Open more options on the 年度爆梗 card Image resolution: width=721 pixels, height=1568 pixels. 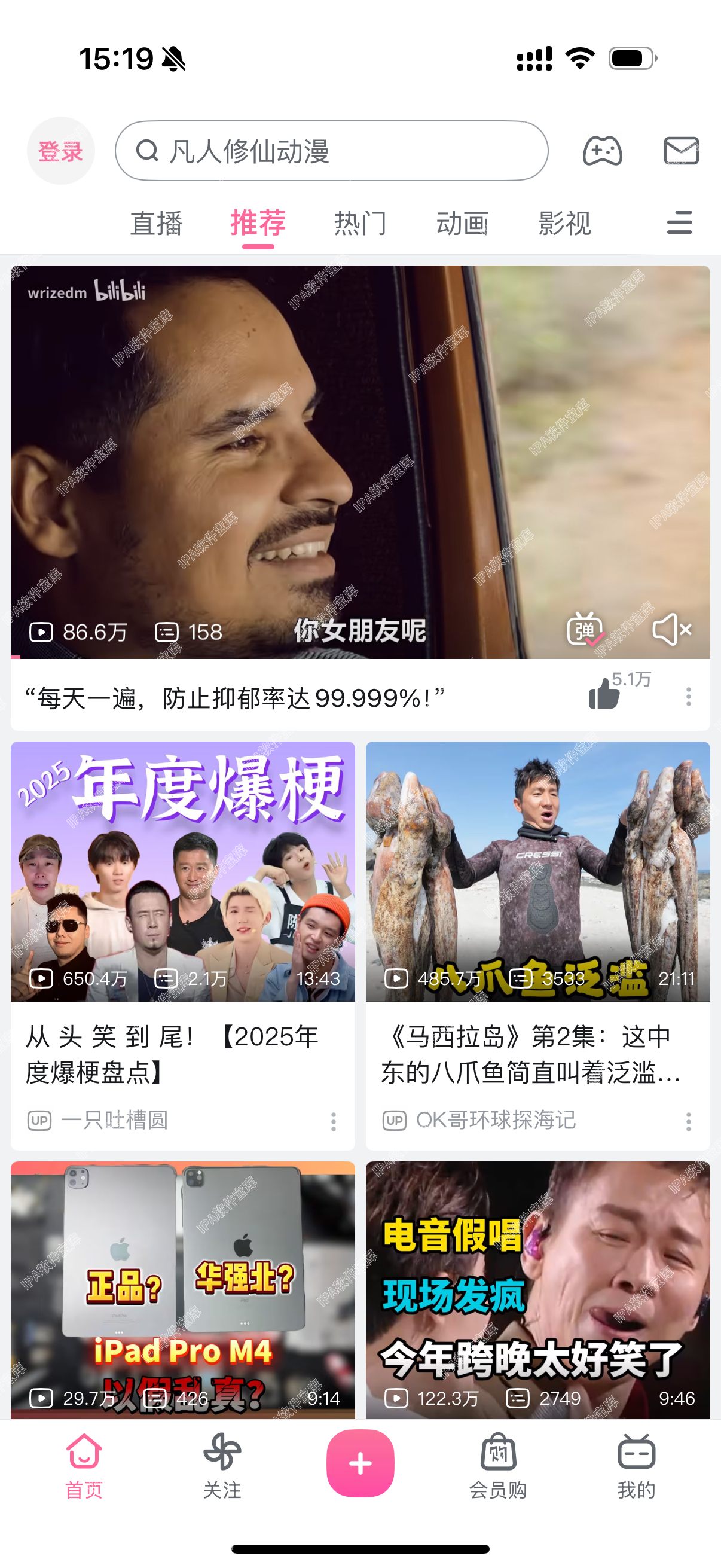[x=334, y=1122]
